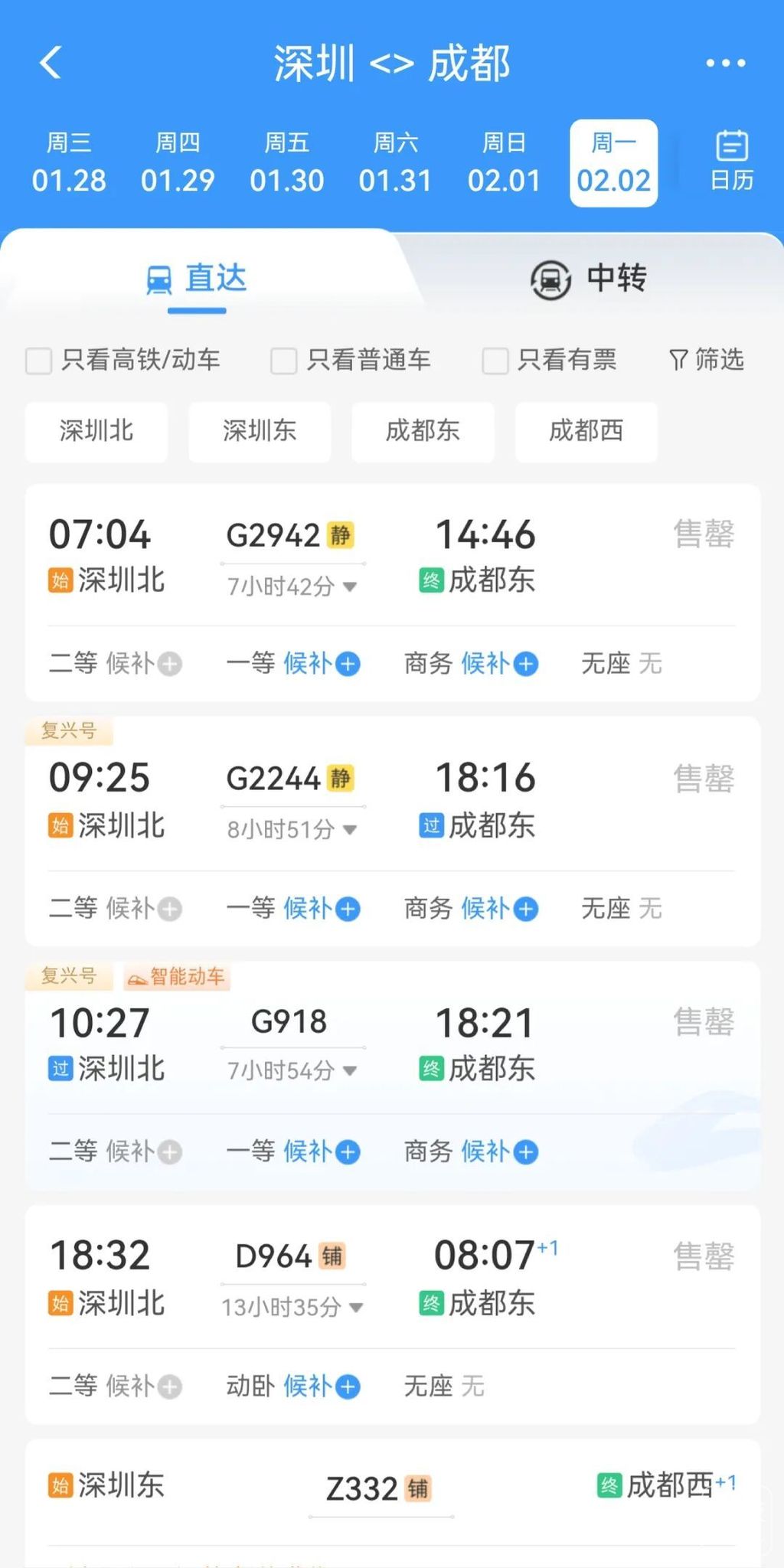
Task: Switch to the 中转 transfer tab
Action: [x=589, y=279]
